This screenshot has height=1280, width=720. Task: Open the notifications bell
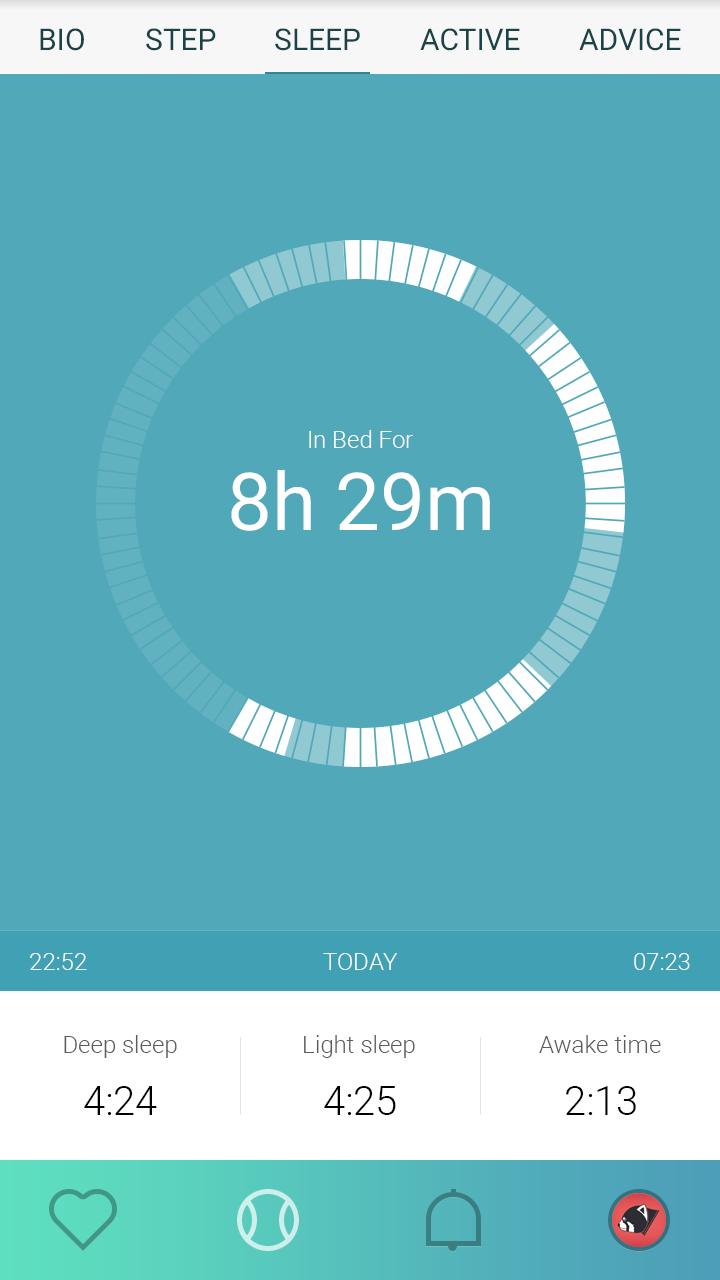[453, 1220]
